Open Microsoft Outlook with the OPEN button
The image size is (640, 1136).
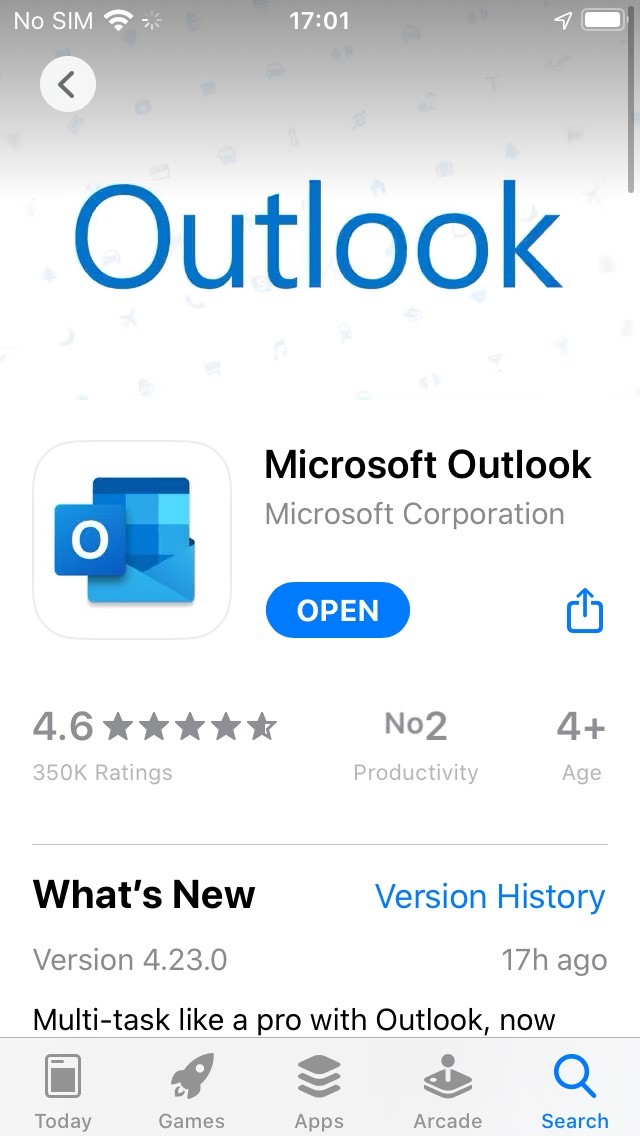tap(338, 610)
